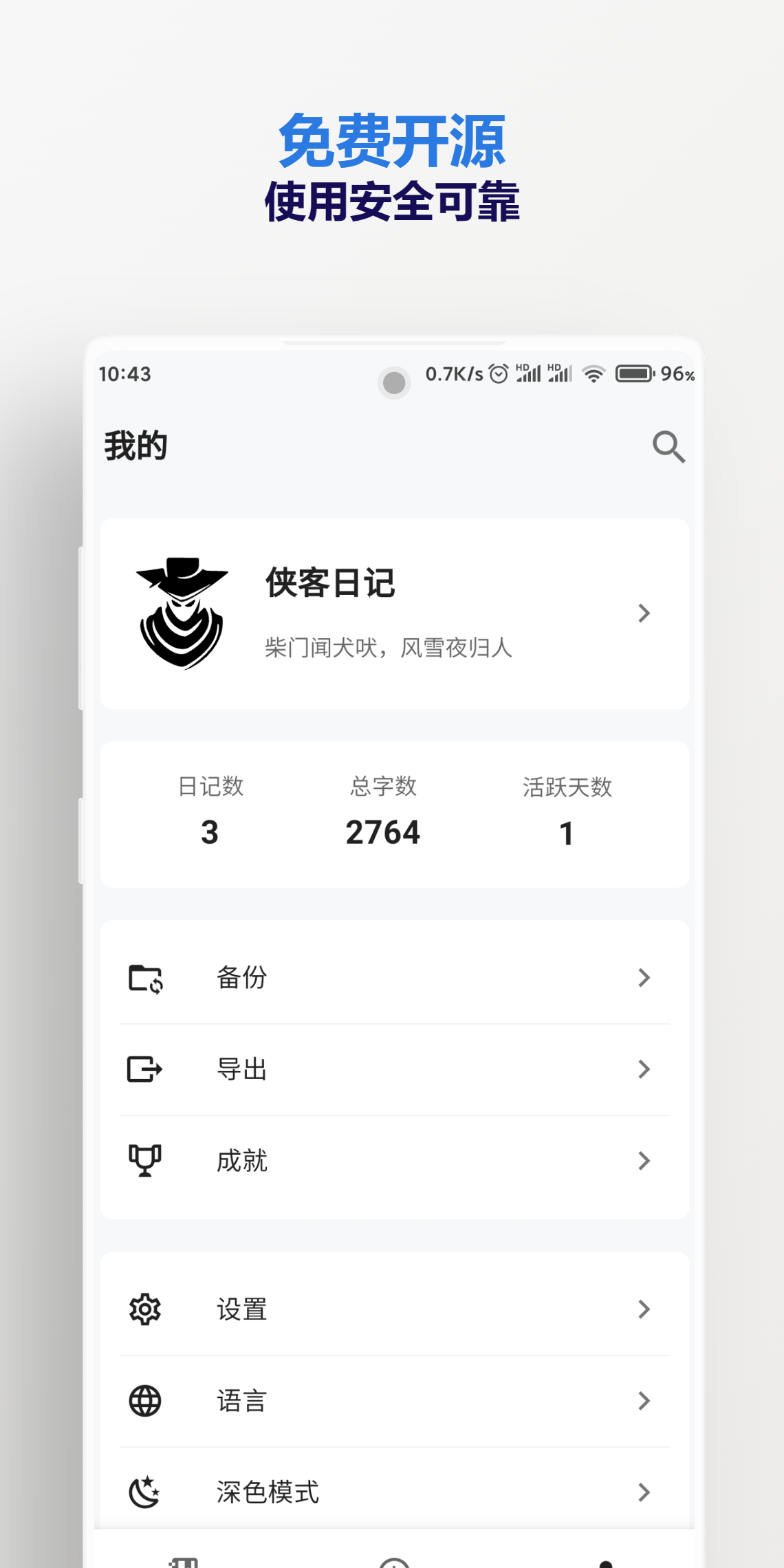Image resolution: width=784 pixels, height=1568 pixels.
Task: Toggle 深色模式 dark mode setting
Action: pyautogui.click(x=392, y=1492)
